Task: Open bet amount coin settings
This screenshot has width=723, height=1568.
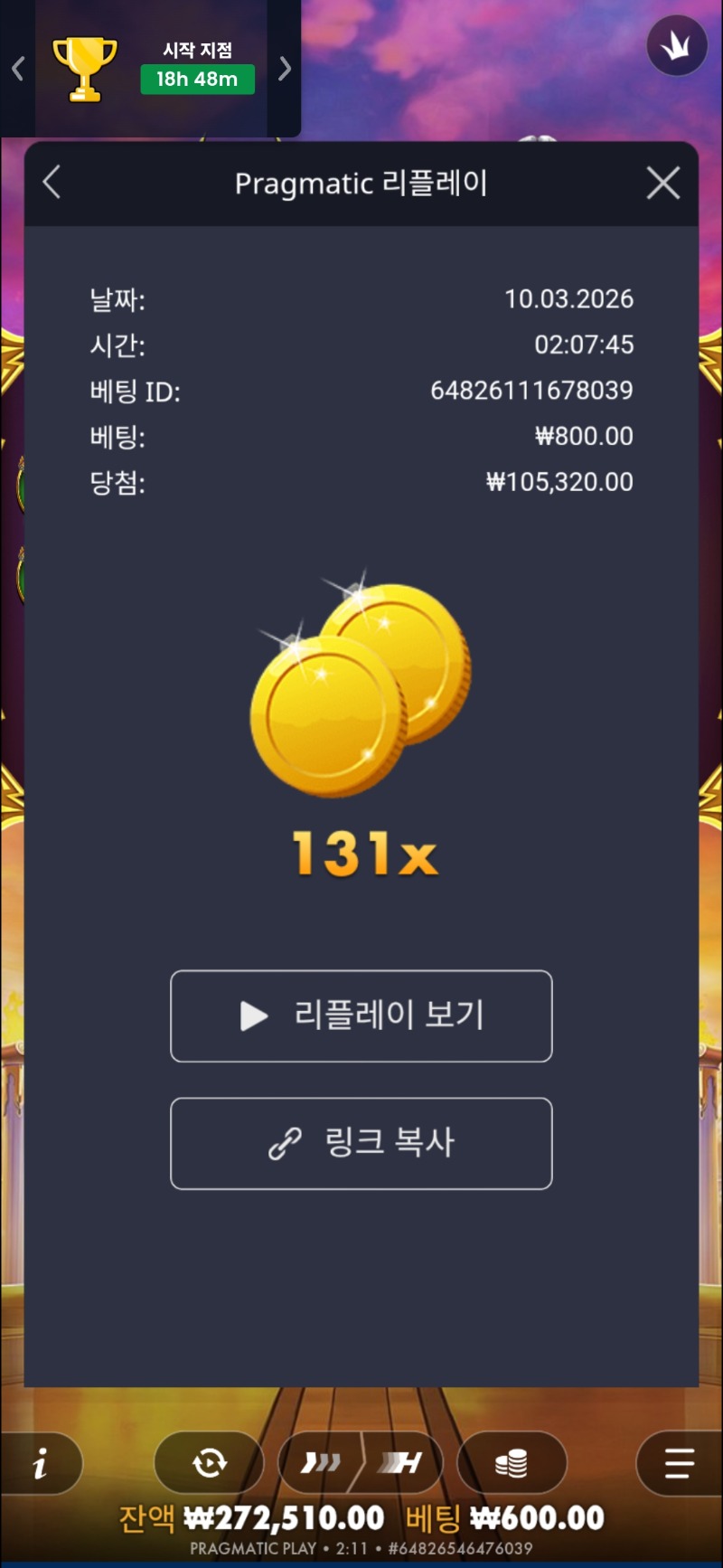Action: [512, 1463]
